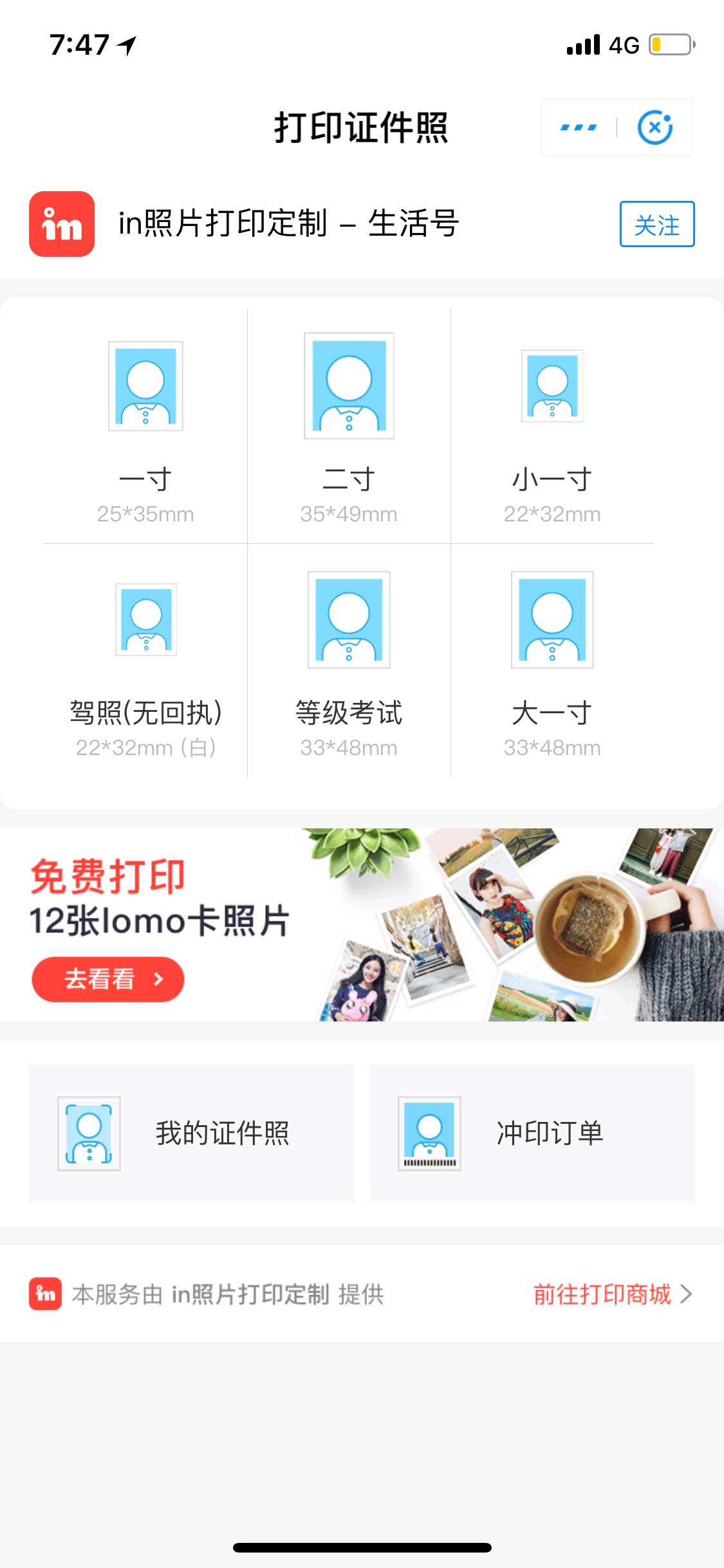Open 我的证件照

(191, 1133)
